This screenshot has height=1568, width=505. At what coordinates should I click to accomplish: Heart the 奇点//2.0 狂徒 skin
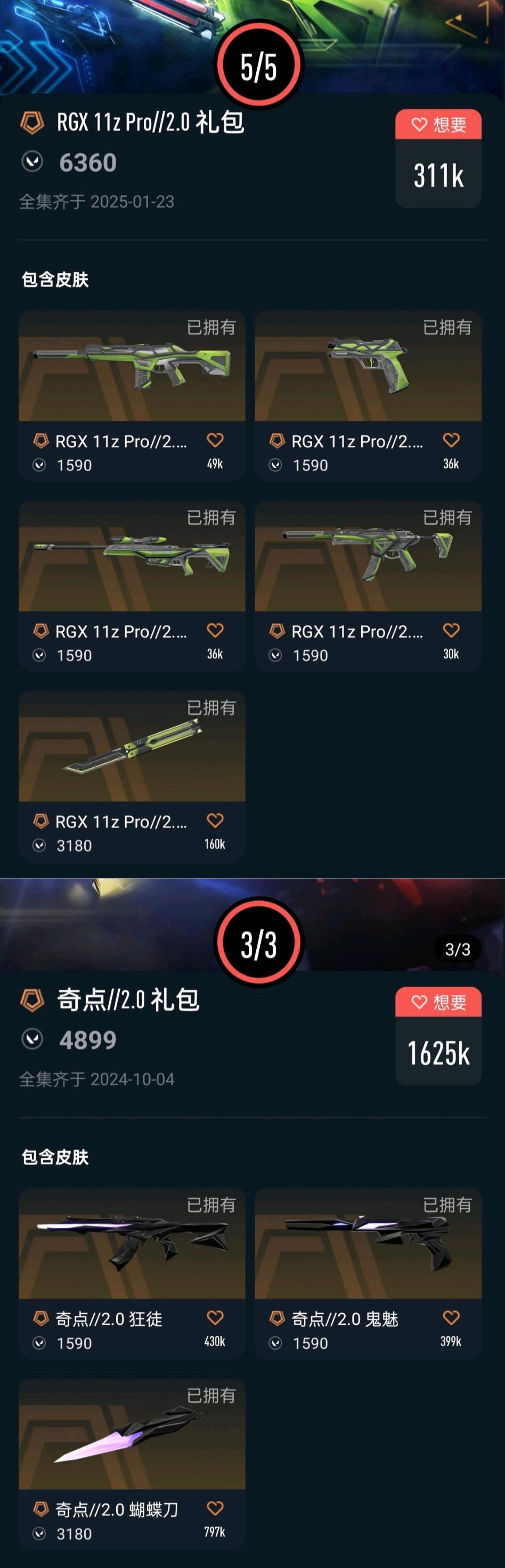coord(215,1318)
